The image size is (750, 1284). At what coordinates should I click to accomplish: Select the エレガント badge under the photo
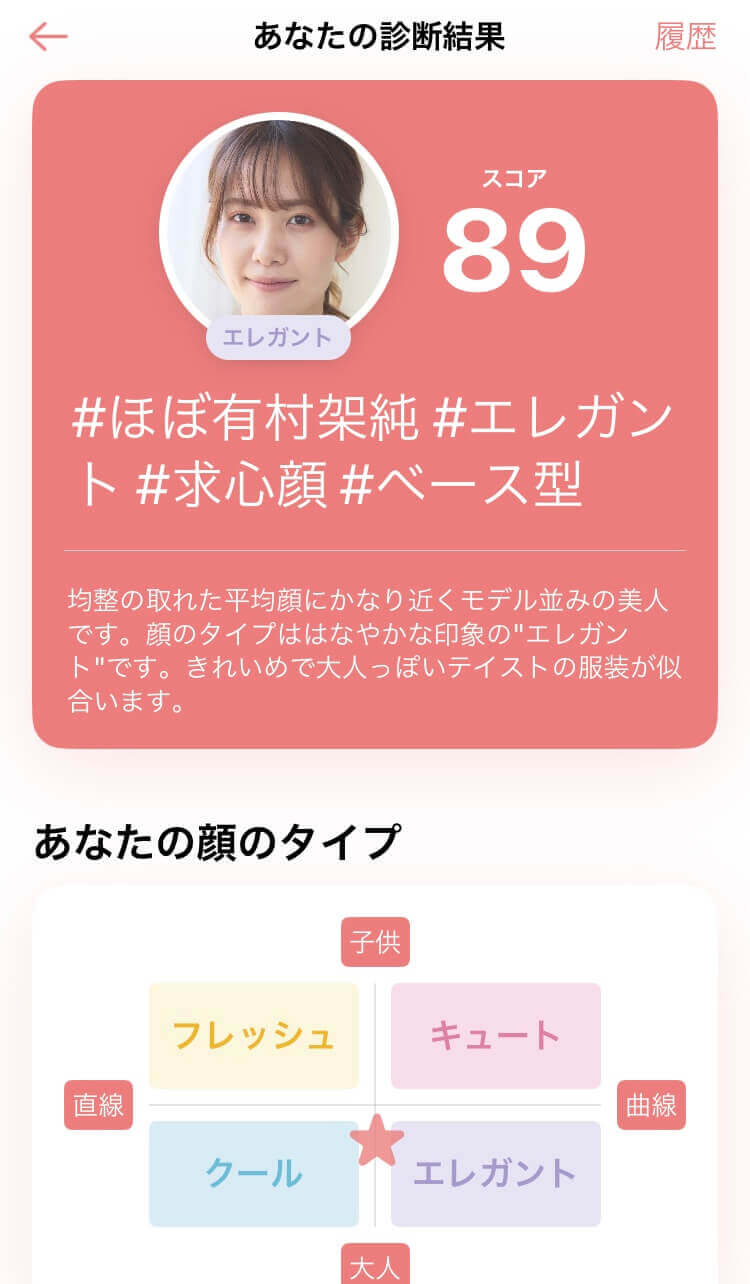(x=278, y=337)
